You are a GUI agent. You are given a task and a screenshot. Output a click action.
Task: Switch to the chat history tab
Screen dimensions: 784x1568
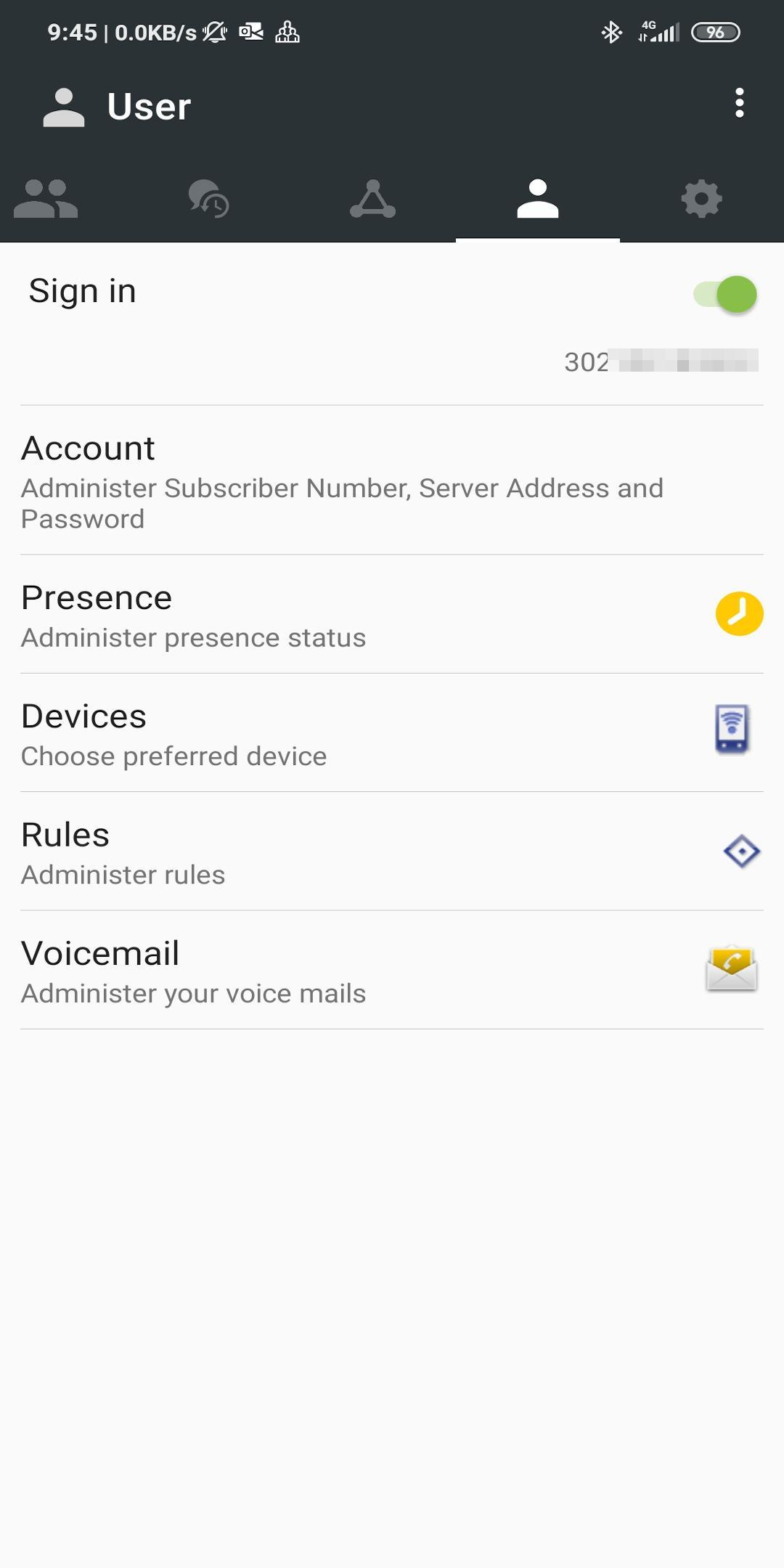209,199
